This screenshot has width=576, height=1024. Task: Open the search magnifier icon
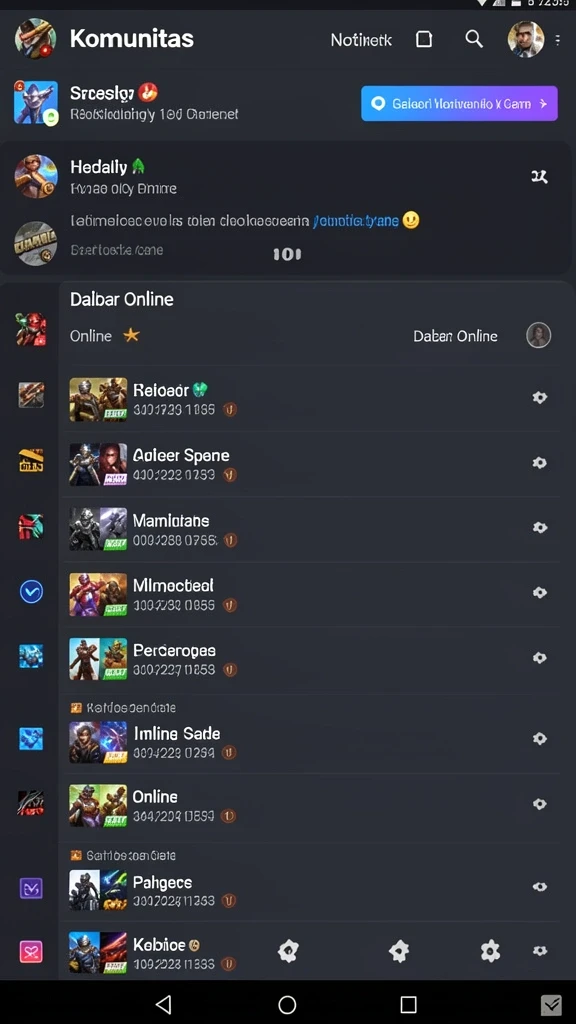[473, 39]
